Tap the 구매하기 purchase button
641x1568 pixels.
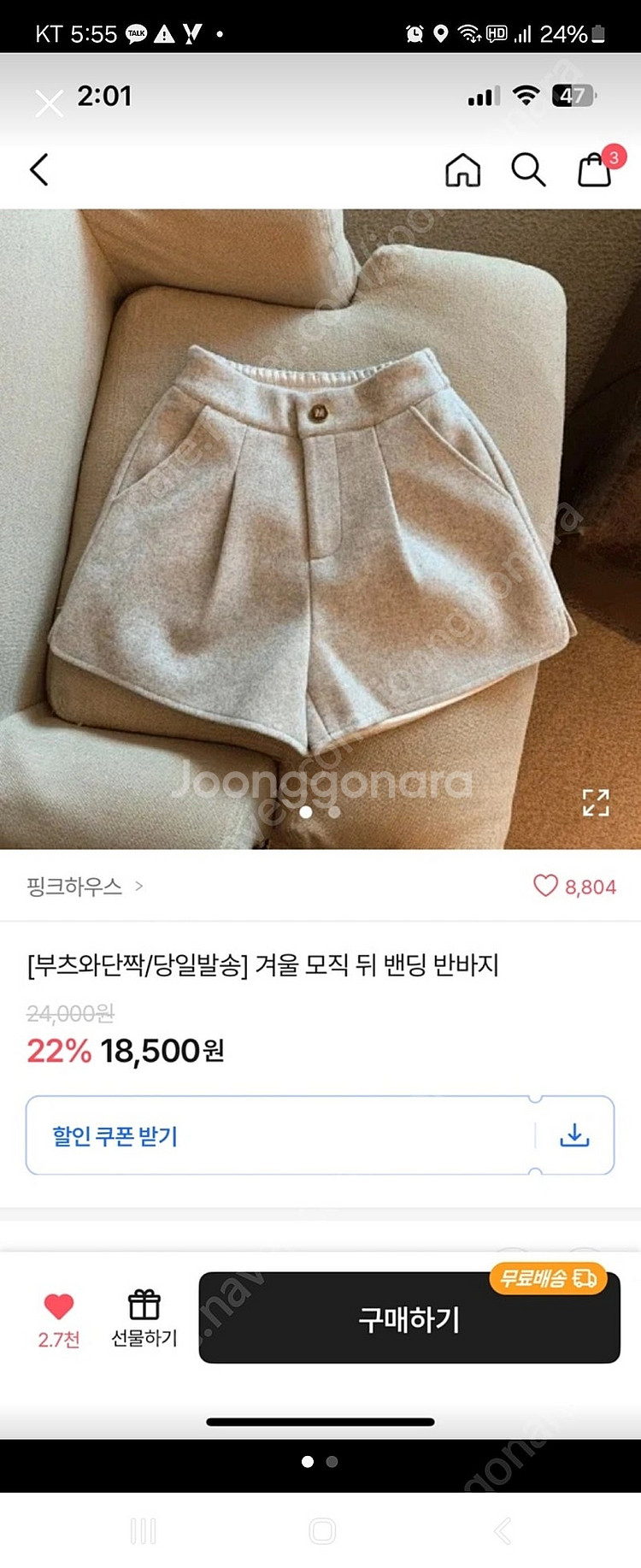pyautogui.click(x=408, y=1318)
